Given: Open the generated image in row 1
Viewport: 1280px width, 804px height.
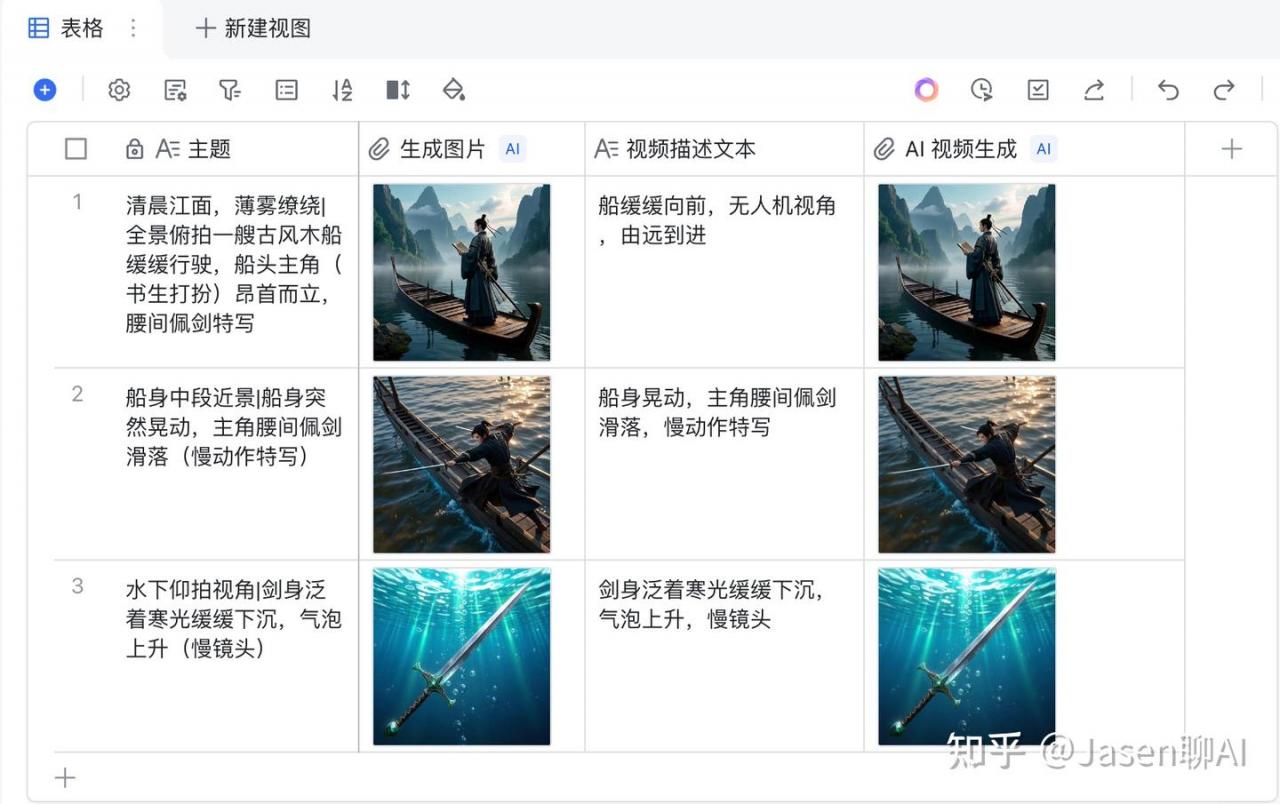Looking at the screenshot, I should click(x=461, y=272).
